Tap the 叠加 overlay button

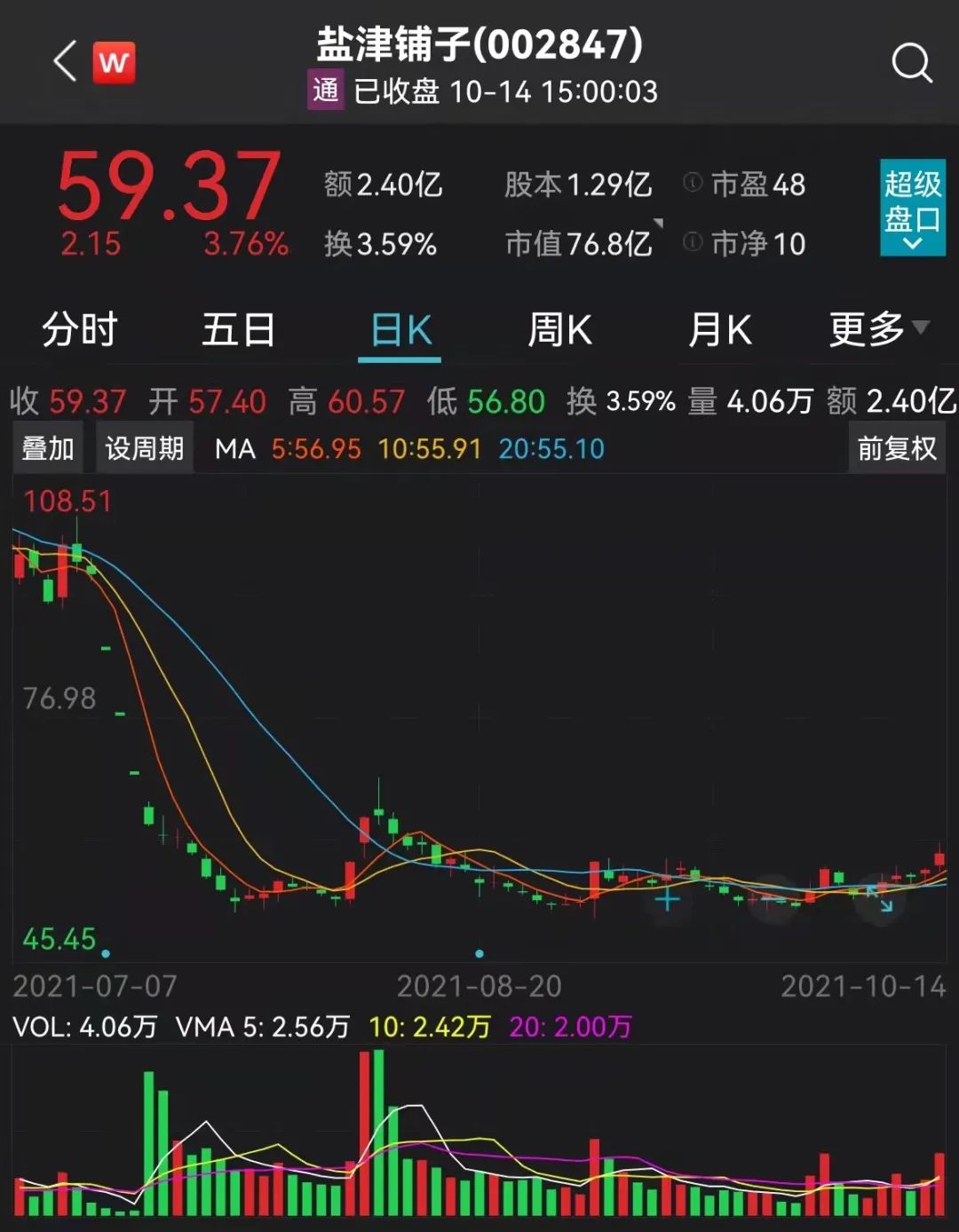(48, 448)
